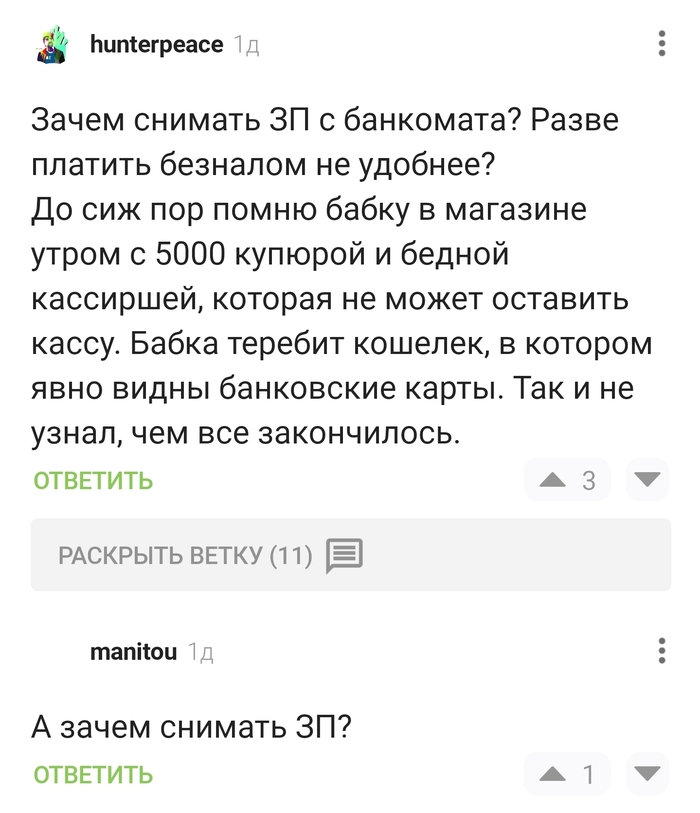
Task: Open overflow menu on manitou's comment
Action: (x=662, y=651)
